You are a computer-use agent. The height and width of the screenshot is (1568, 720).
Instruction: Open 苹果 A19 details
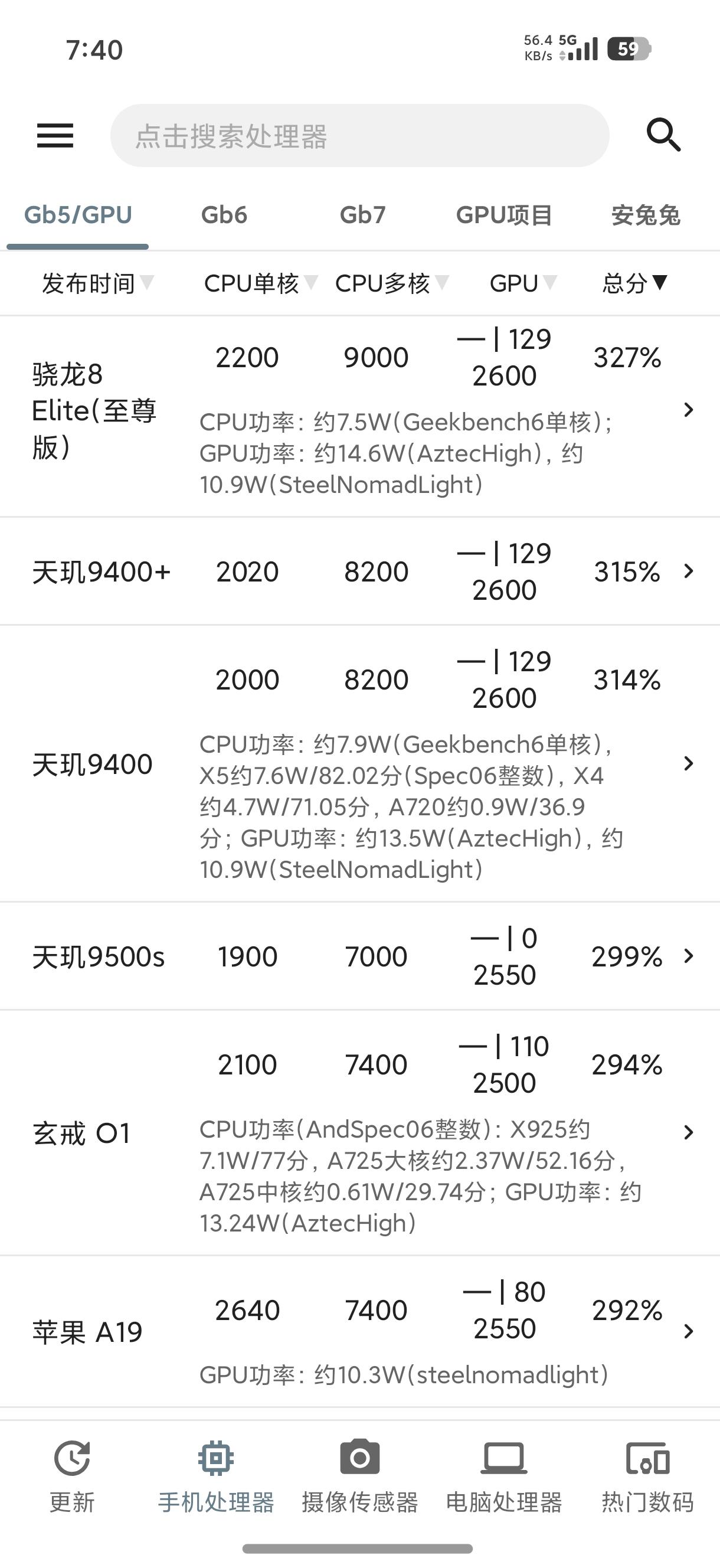tap(359, 1331)
